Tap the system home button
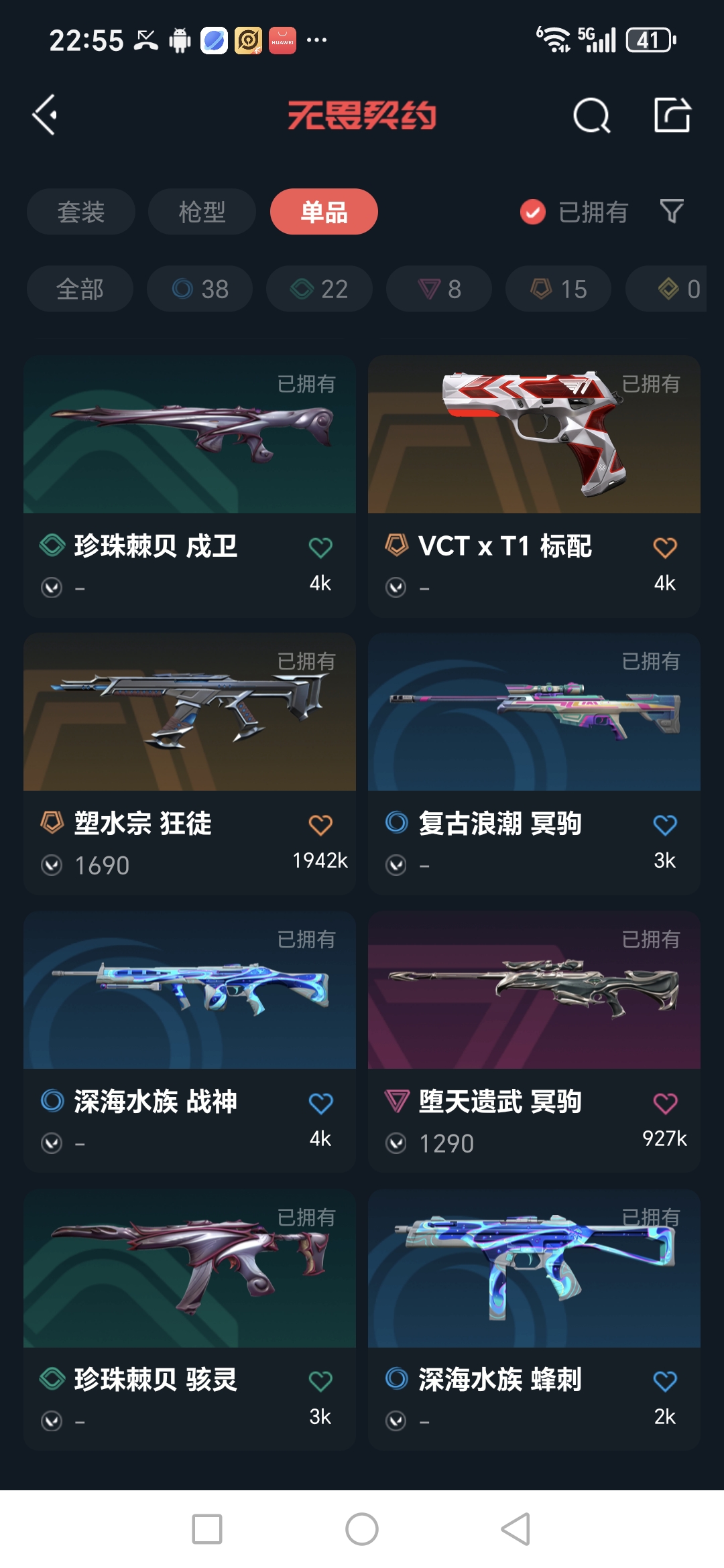 pyautogui.click(x=362, y=1529)
